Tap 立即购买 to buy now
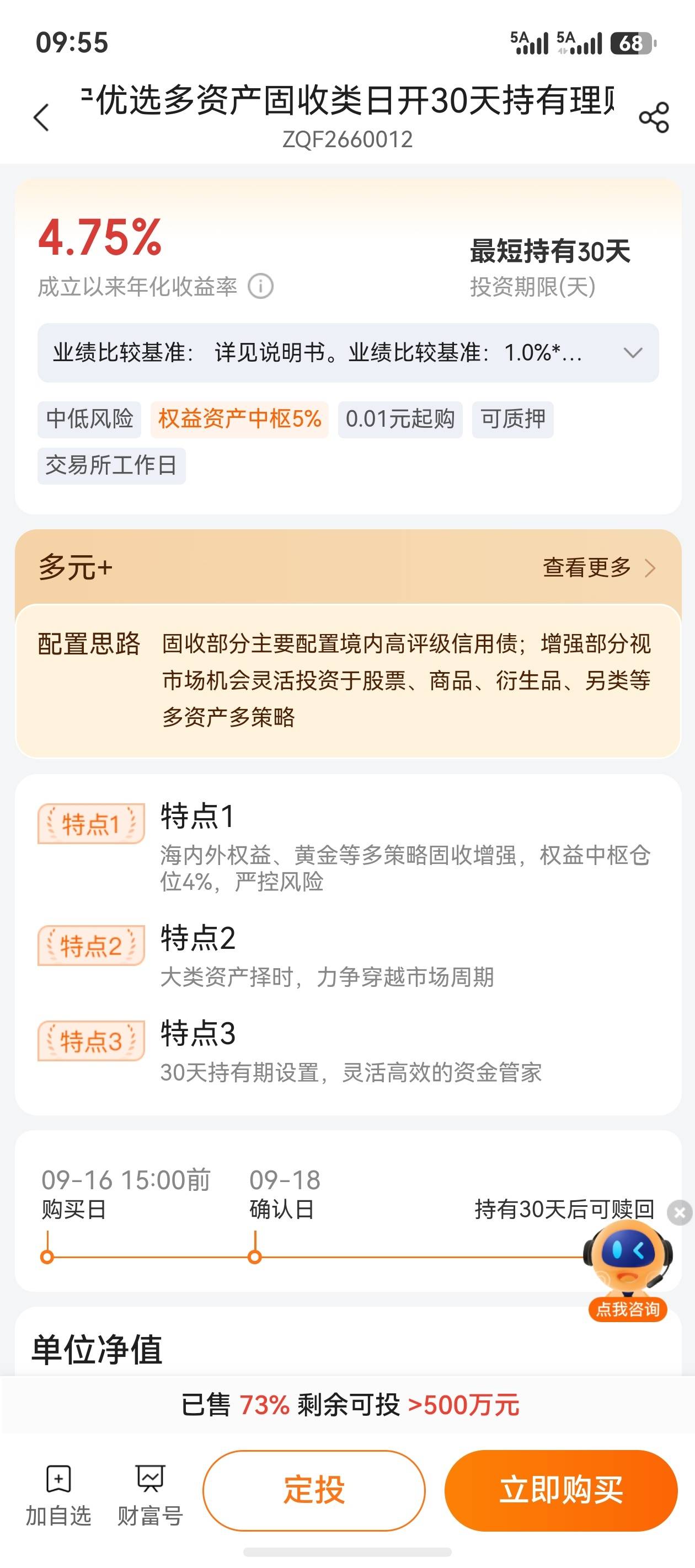The width and height of the screenshot is (695, 1568). coord(561,1490)
